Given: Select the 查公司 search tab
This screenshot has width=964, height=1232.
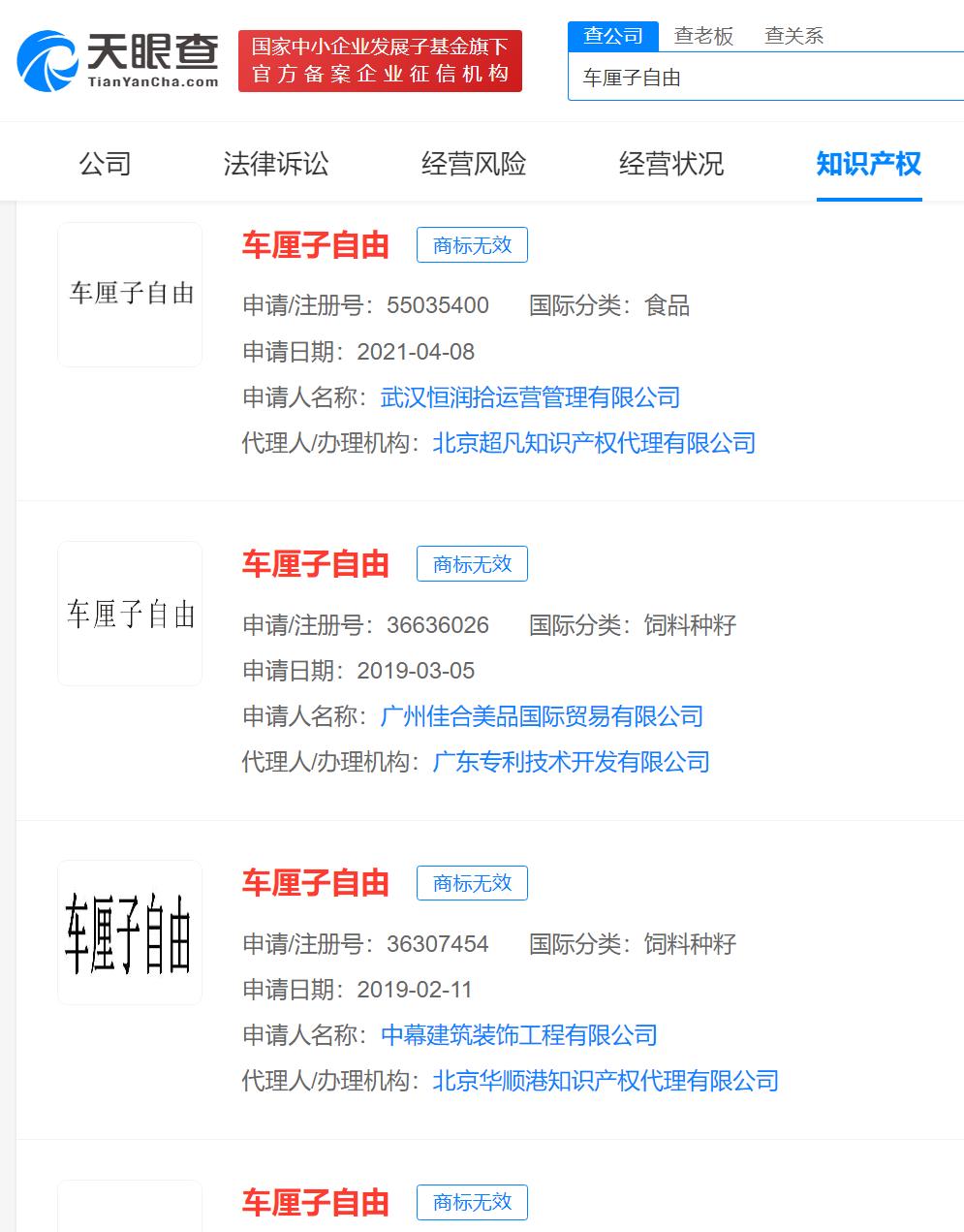Looking at the screenshot, I should tap(613, 36).
